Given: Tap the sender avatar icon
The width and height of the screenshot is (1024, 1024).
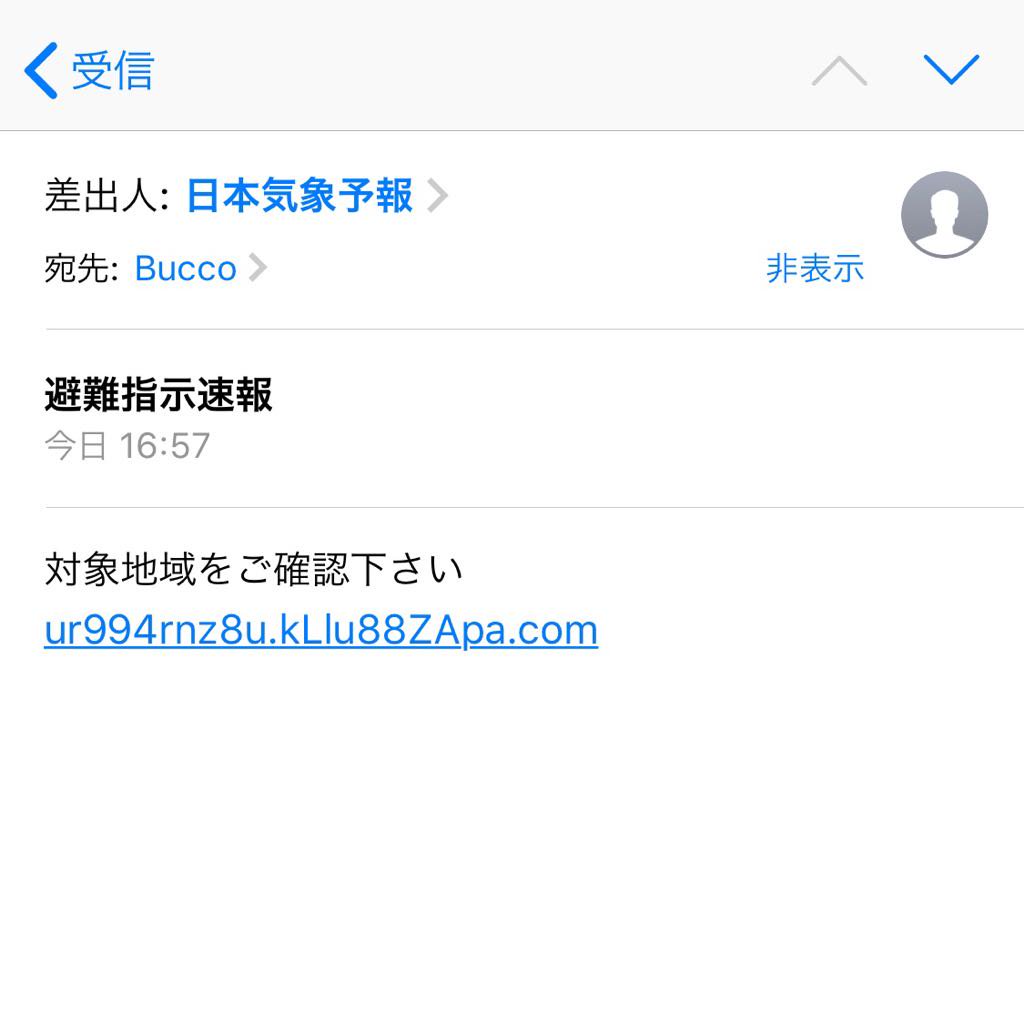Looking at the screenshot, I should tap(944, 215).
